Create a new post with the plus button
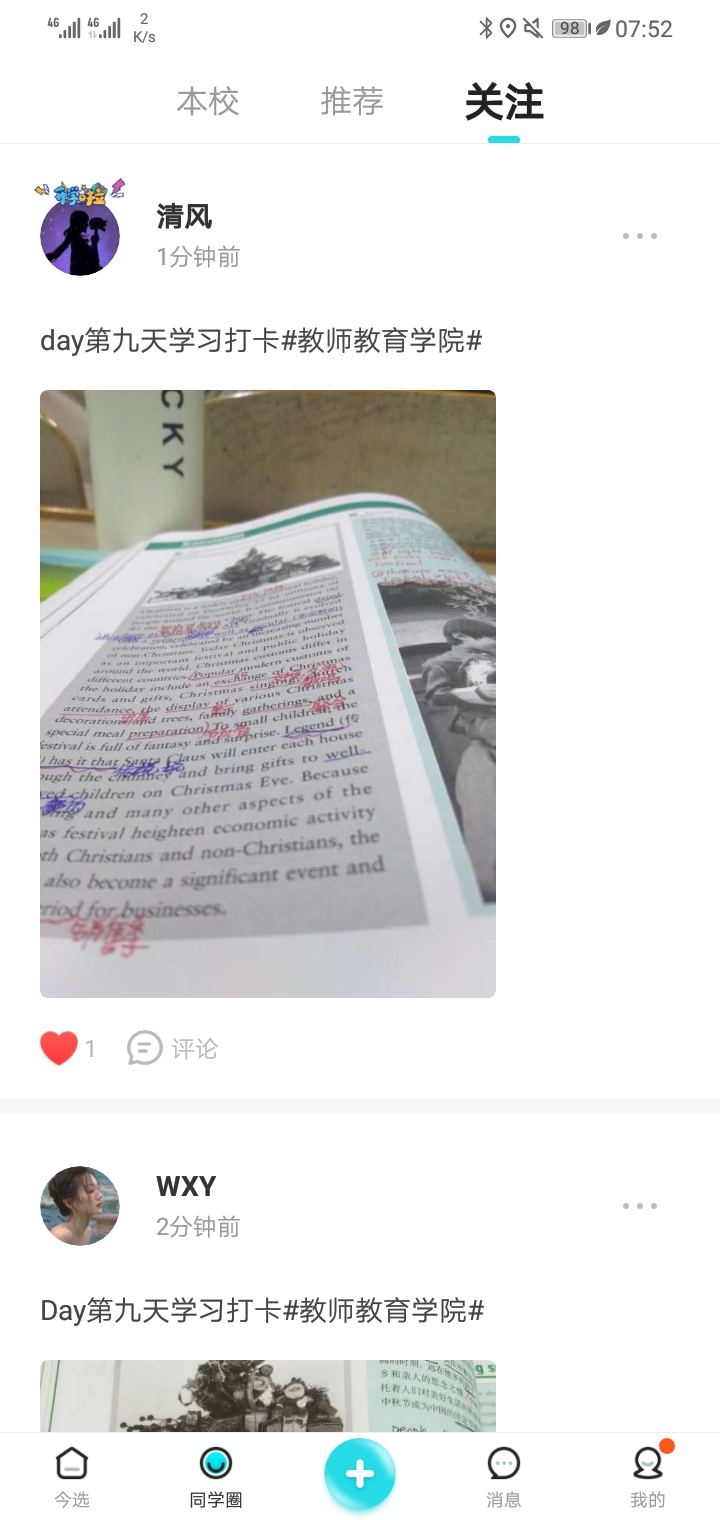The height and width of the screenshot is (1520, 720). pyautogui.click(x=360, y=1473)
